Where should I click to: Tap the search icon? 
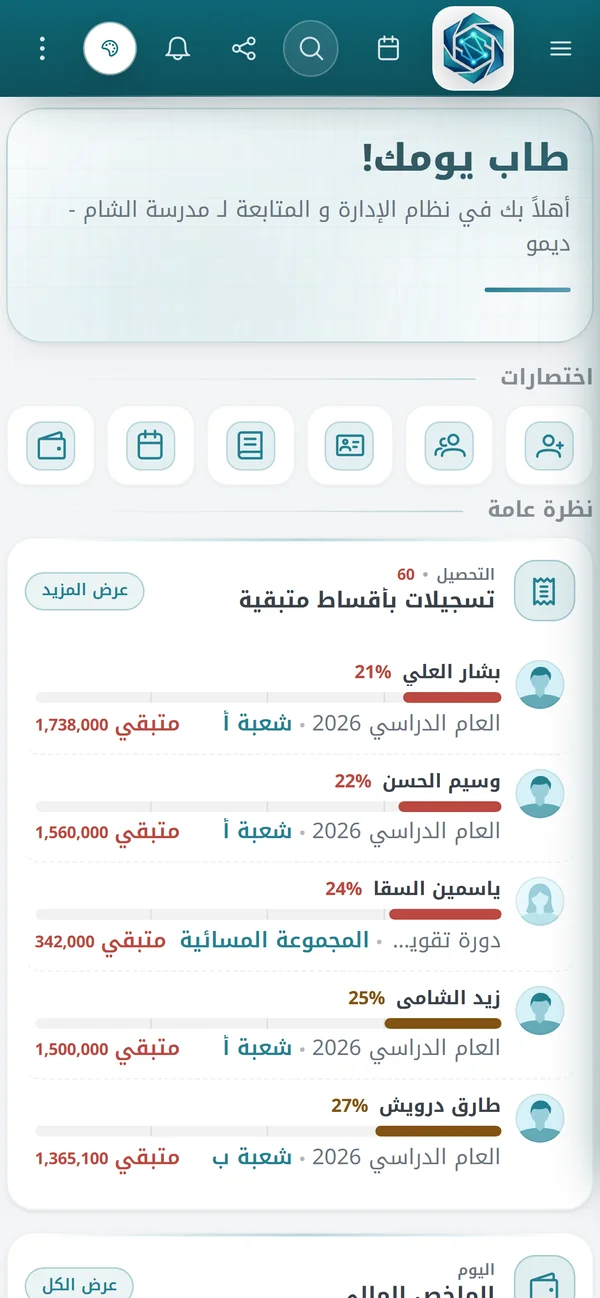[x=311, y=48]
